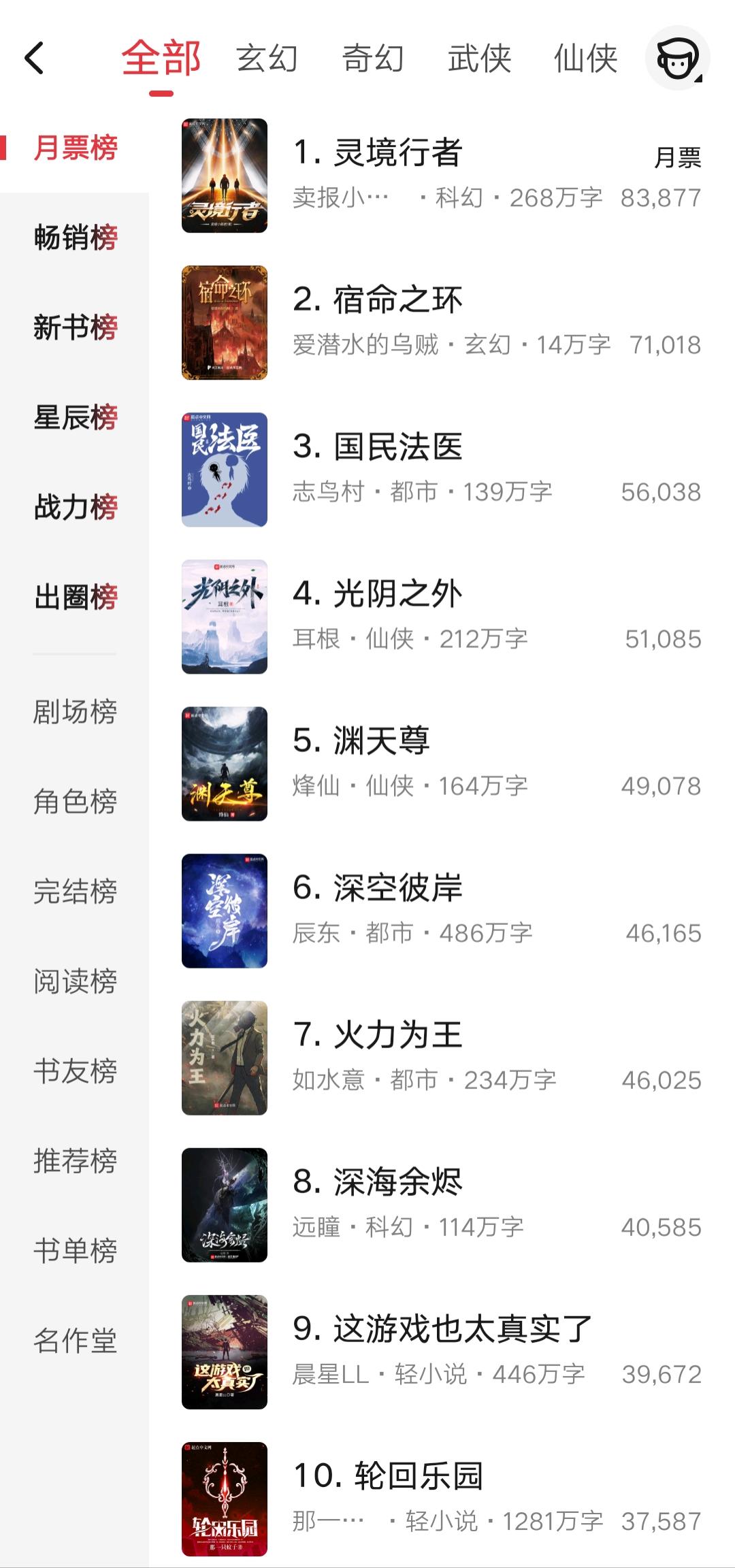View the 星辰榜 ranking
Image resolution: width=735 pixels, height=1568 pixels.
(x=75, y=417)
